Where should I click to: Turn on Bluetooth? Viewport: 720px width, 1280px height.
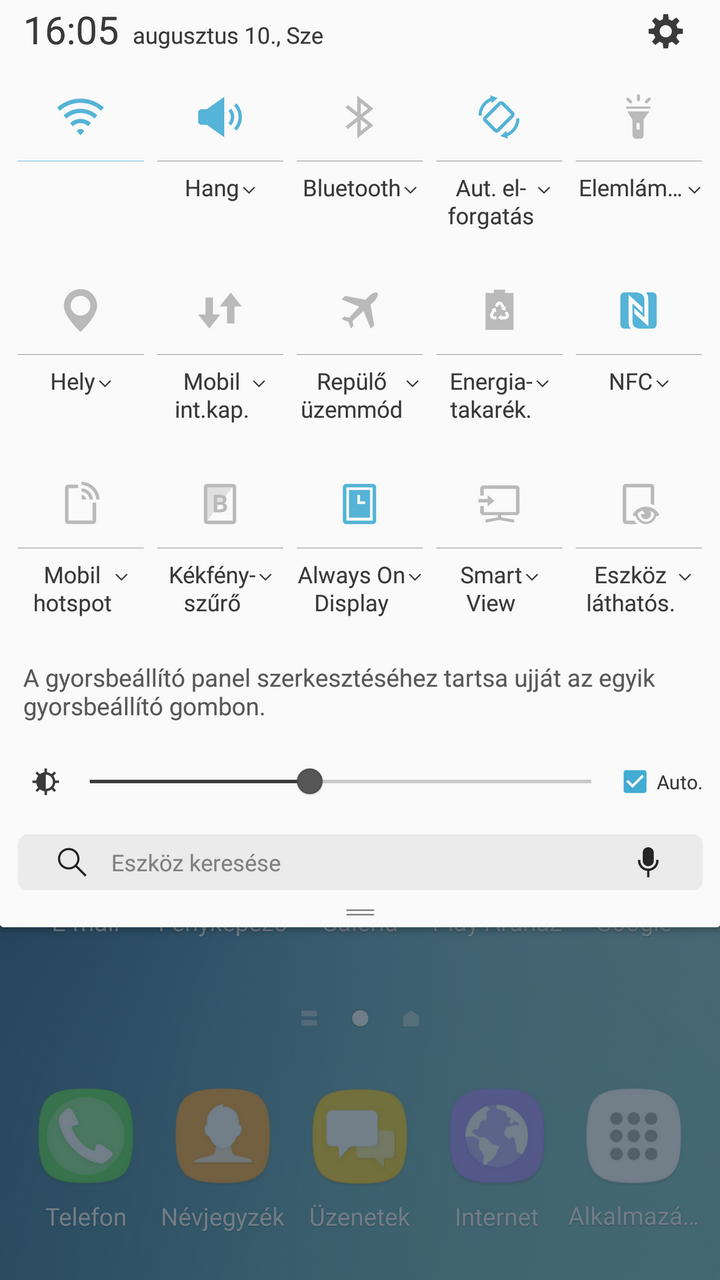click(359, 118)
